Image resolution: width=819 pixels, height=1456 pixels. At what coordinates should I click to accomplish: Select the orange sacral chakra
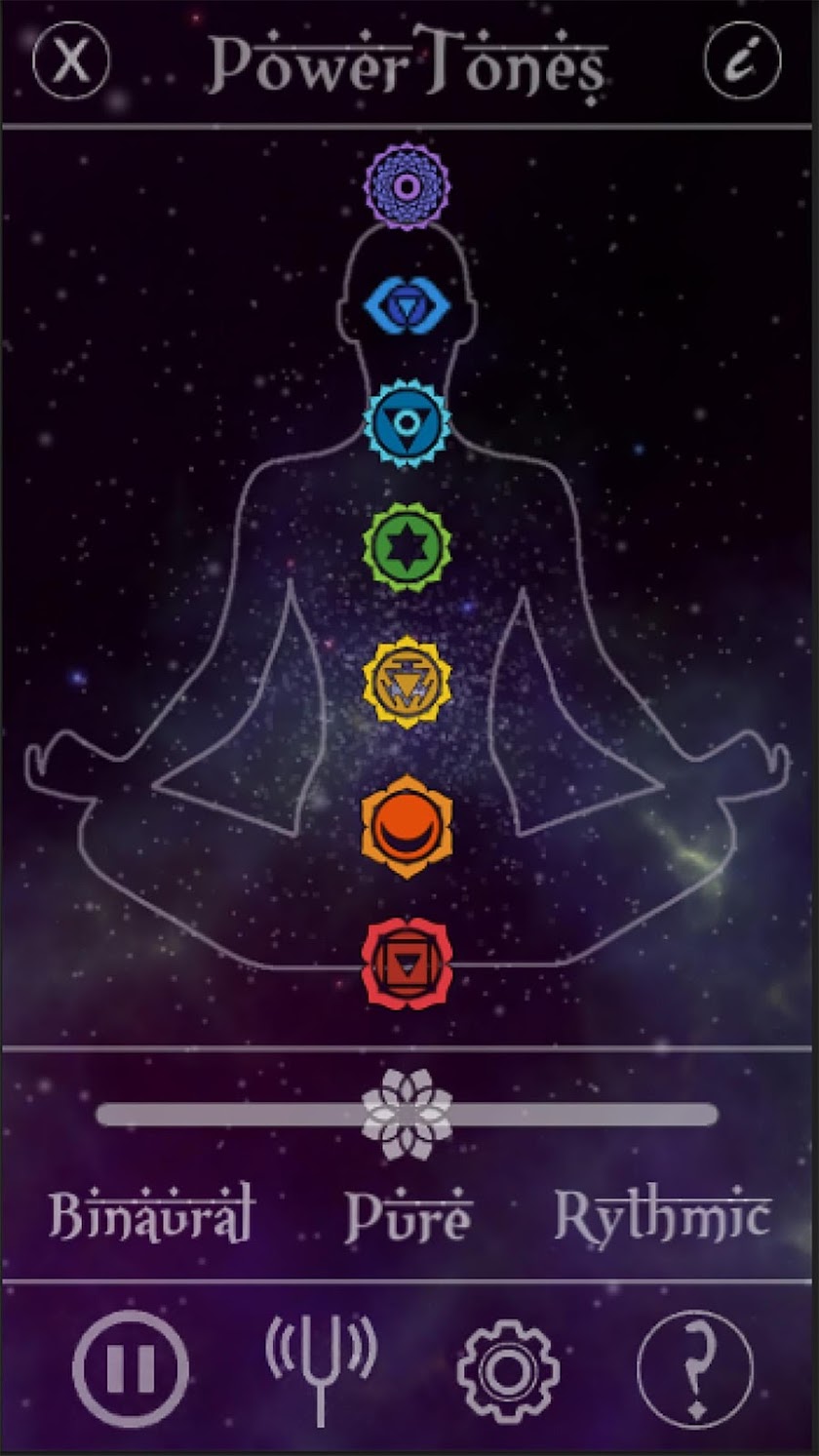[408, 826]
